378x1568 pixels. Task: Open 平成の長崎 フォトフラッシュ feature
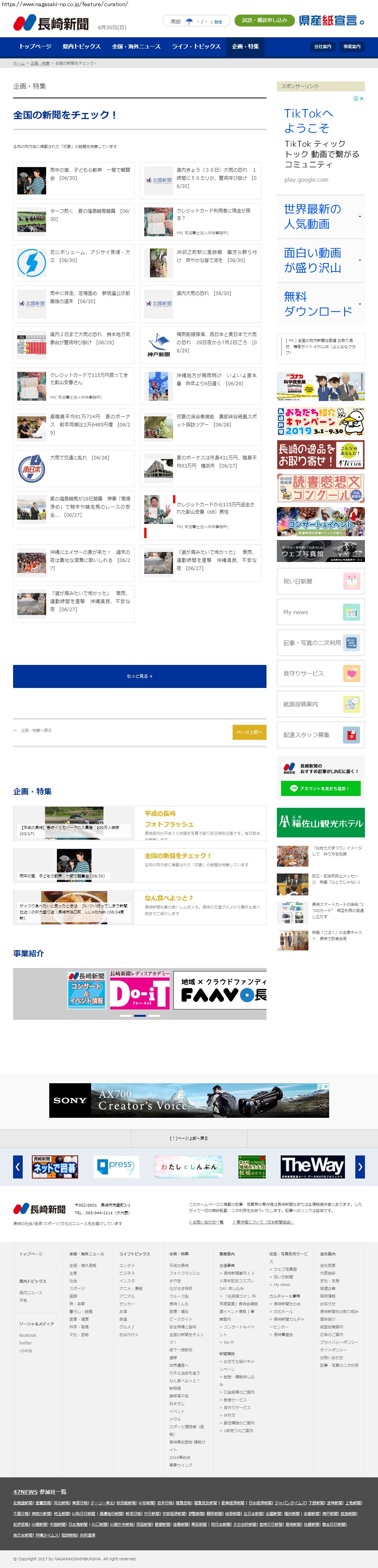pos(169,819)
